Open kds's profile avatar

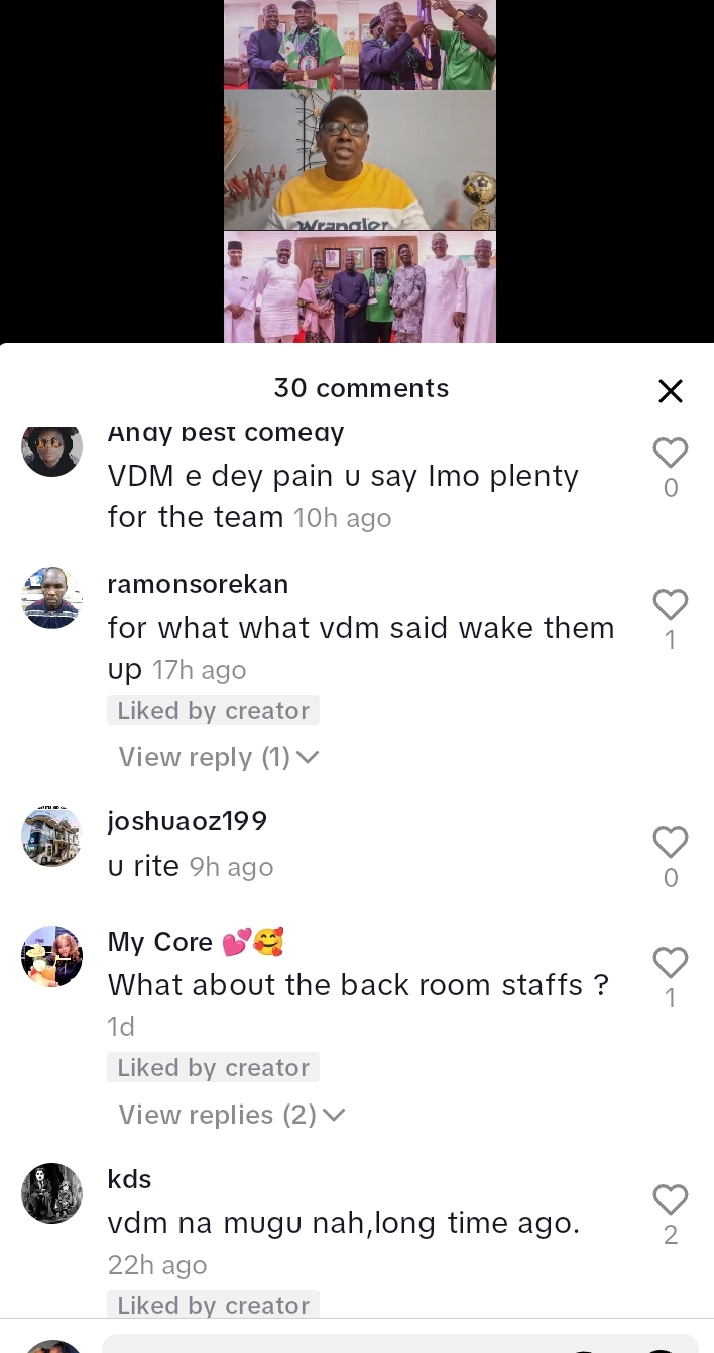coord(52,1193)
